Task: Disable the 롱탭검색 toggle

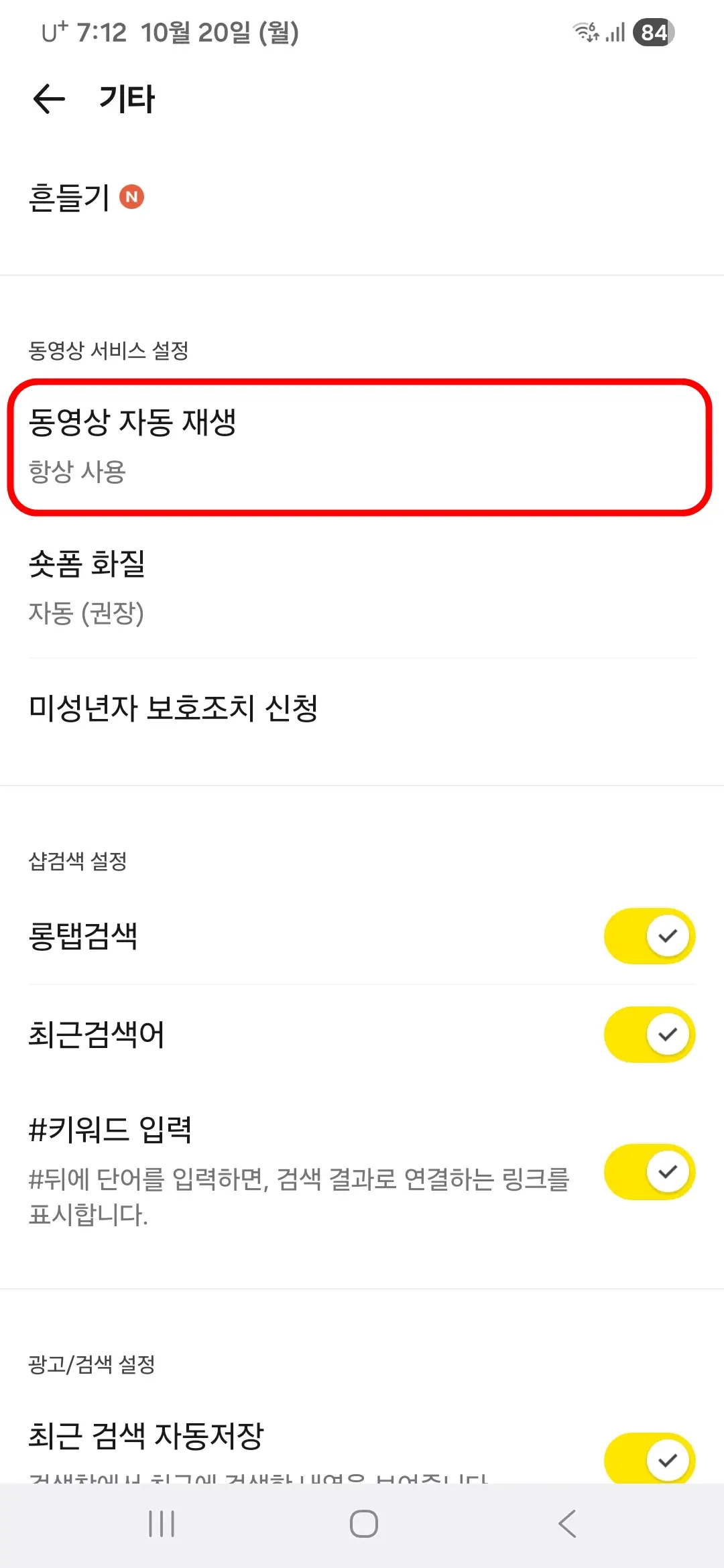Action: click(x=648, y=935)
